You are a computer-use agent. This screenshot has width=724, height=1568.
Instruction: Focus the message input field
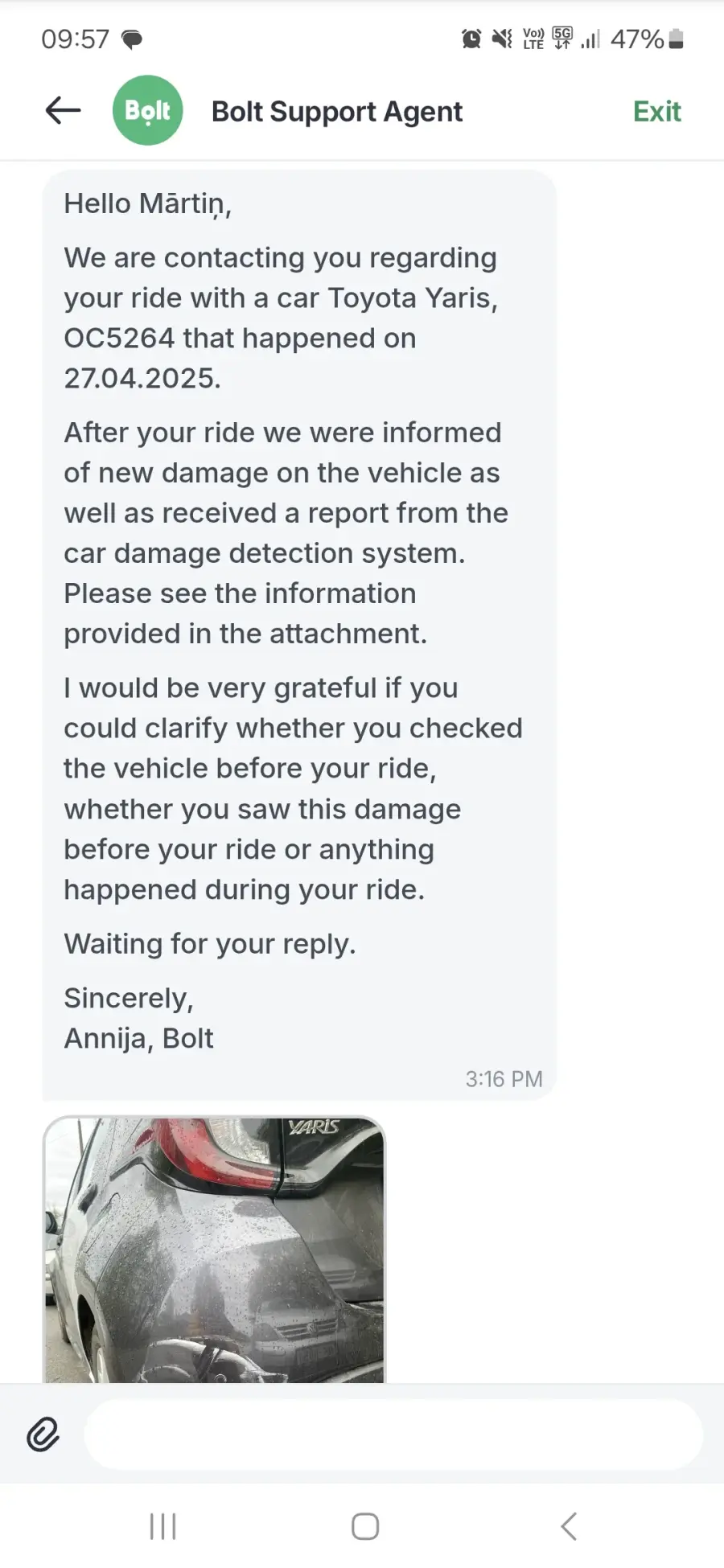point(393,1435)
